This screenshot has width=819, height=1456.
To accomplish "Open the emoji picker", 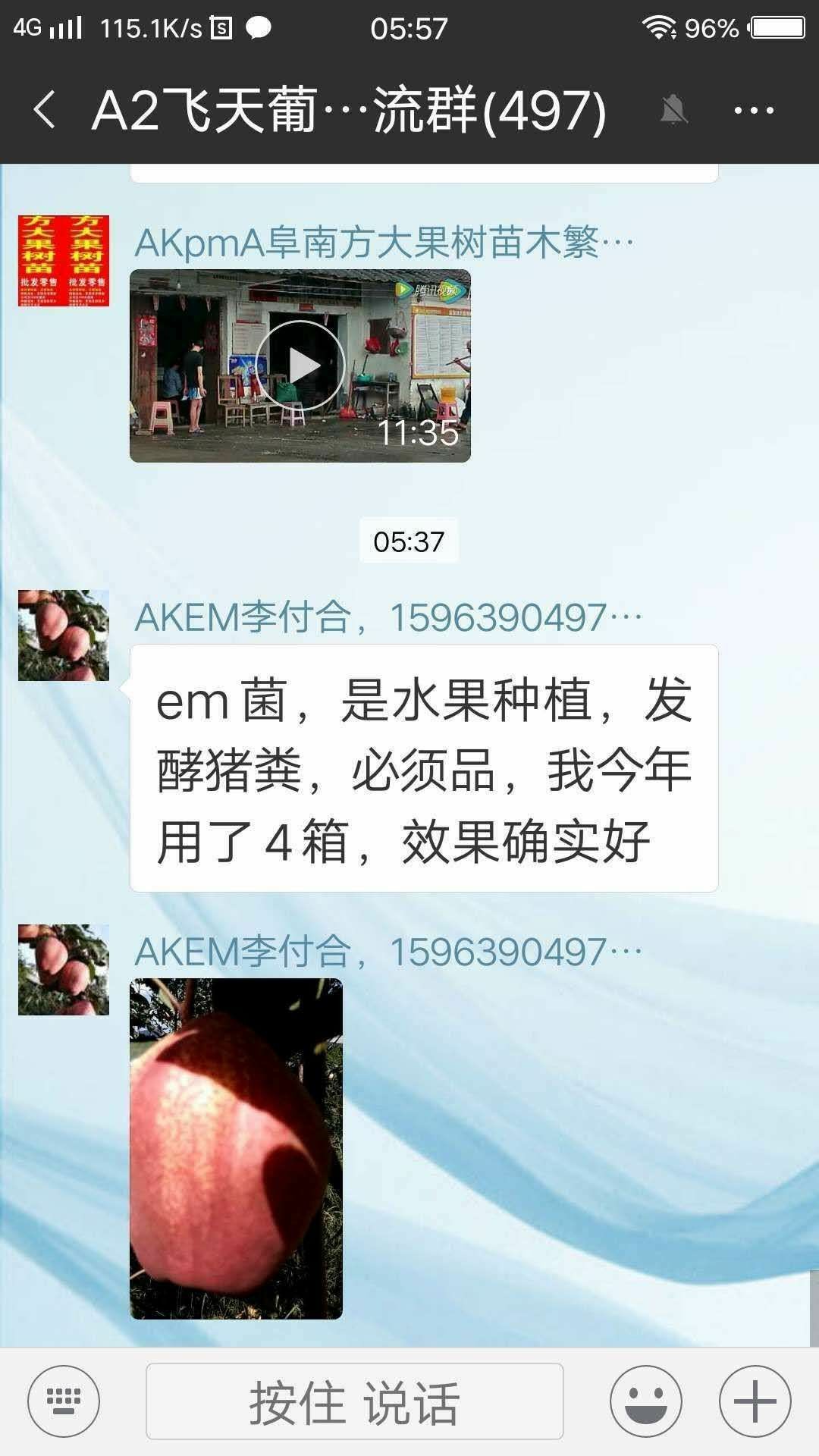I will 646,1401.
